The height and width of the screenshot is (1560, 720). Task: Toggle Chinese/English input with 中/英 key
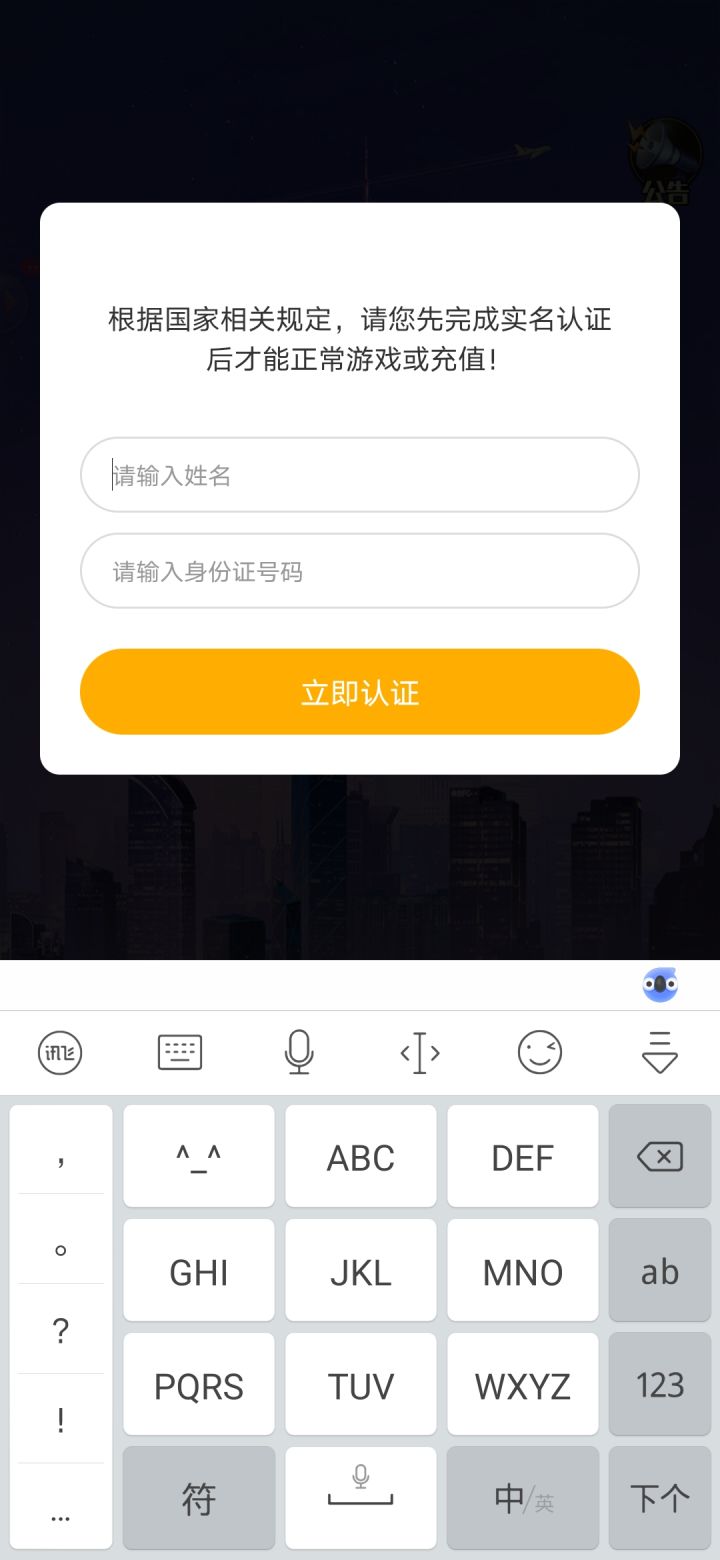[523, 1499]
